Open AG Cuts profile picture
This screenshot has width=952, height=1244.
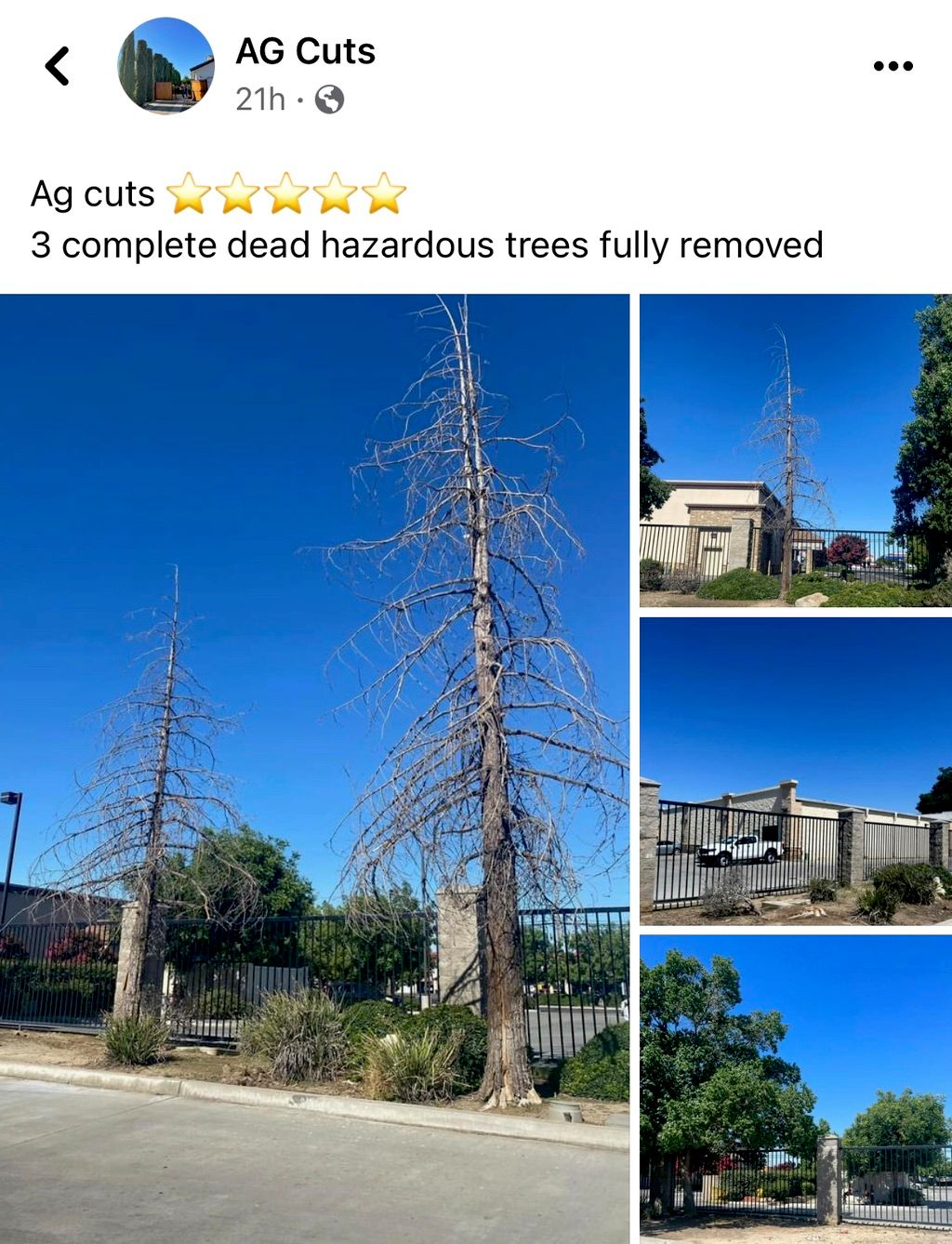coord(166,66)
